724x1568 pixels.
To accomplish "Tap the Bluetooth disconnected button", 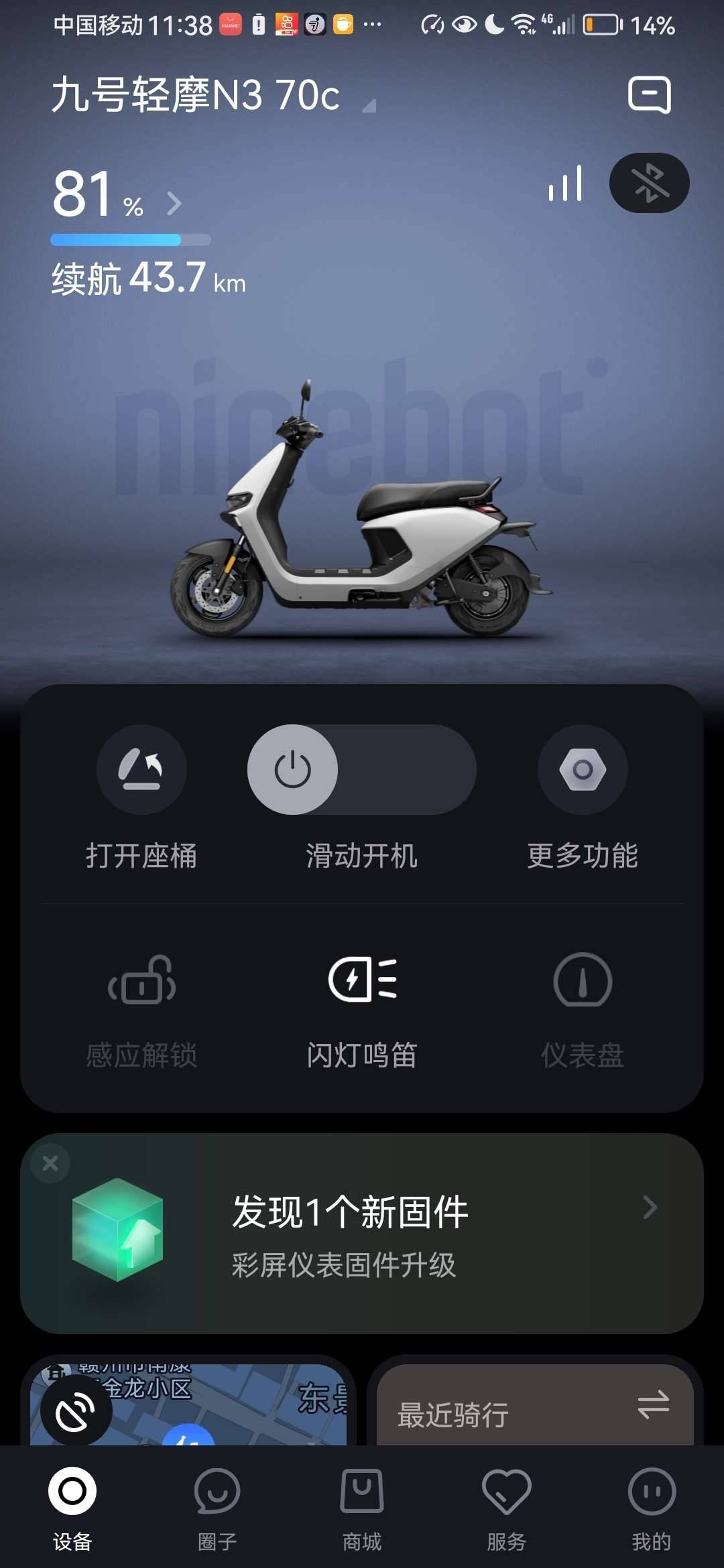I will tap(649, 183).
